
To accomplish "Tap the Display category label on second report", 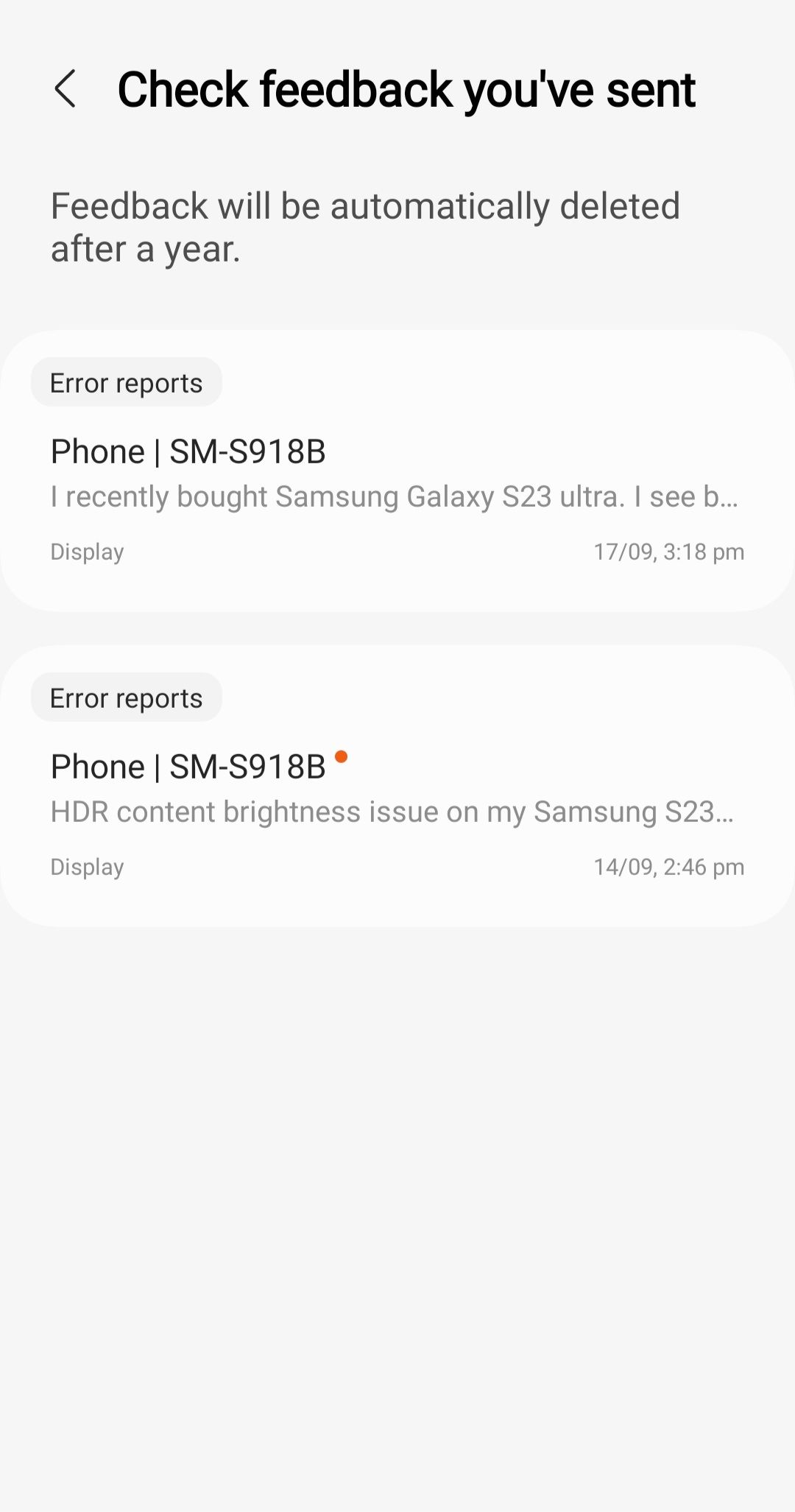I will pyautogui.click(x=86, y=867).
